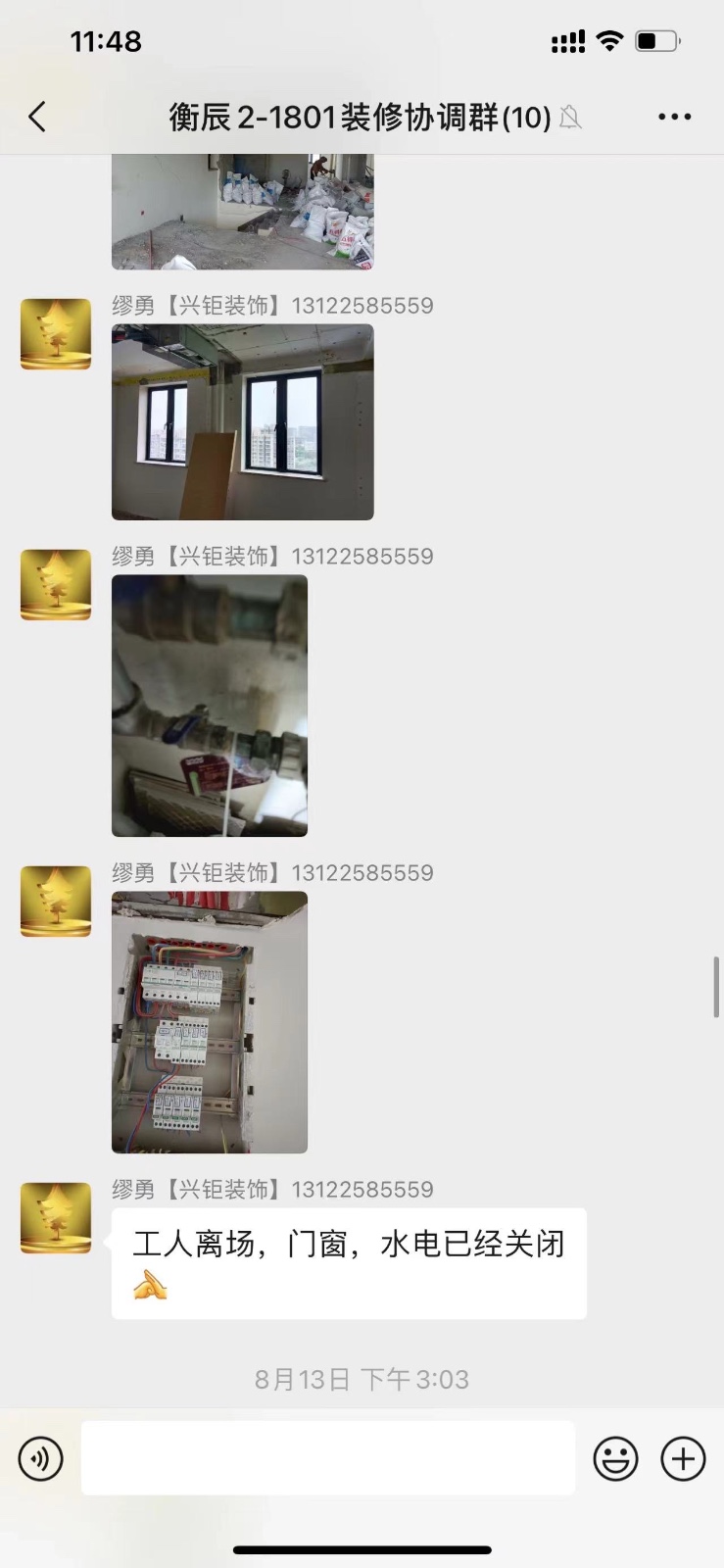Switch to voice message input
The width and height of the screenshot is (724, 1568).
click(40, 1458)
